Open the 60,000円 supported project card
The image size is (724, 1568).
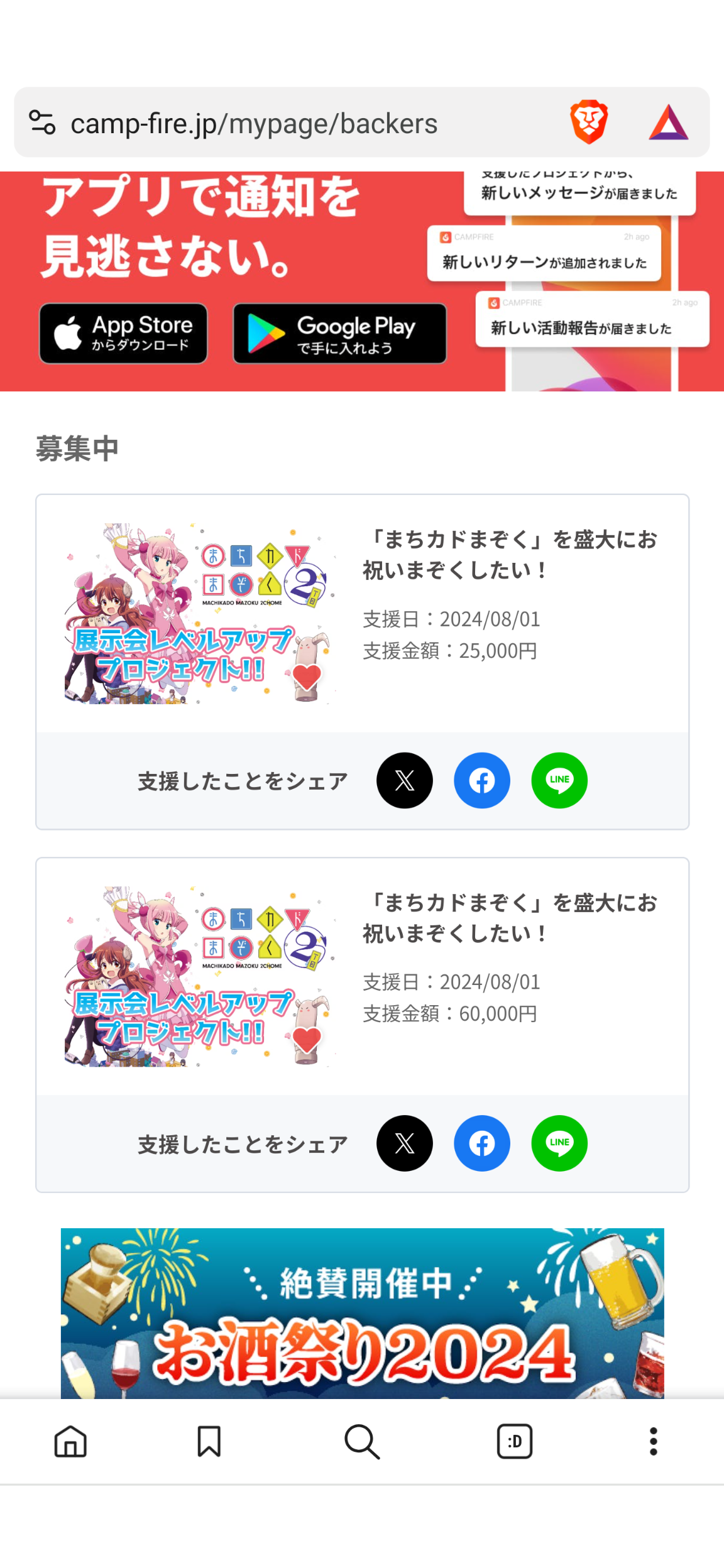[x=363, y=977]
